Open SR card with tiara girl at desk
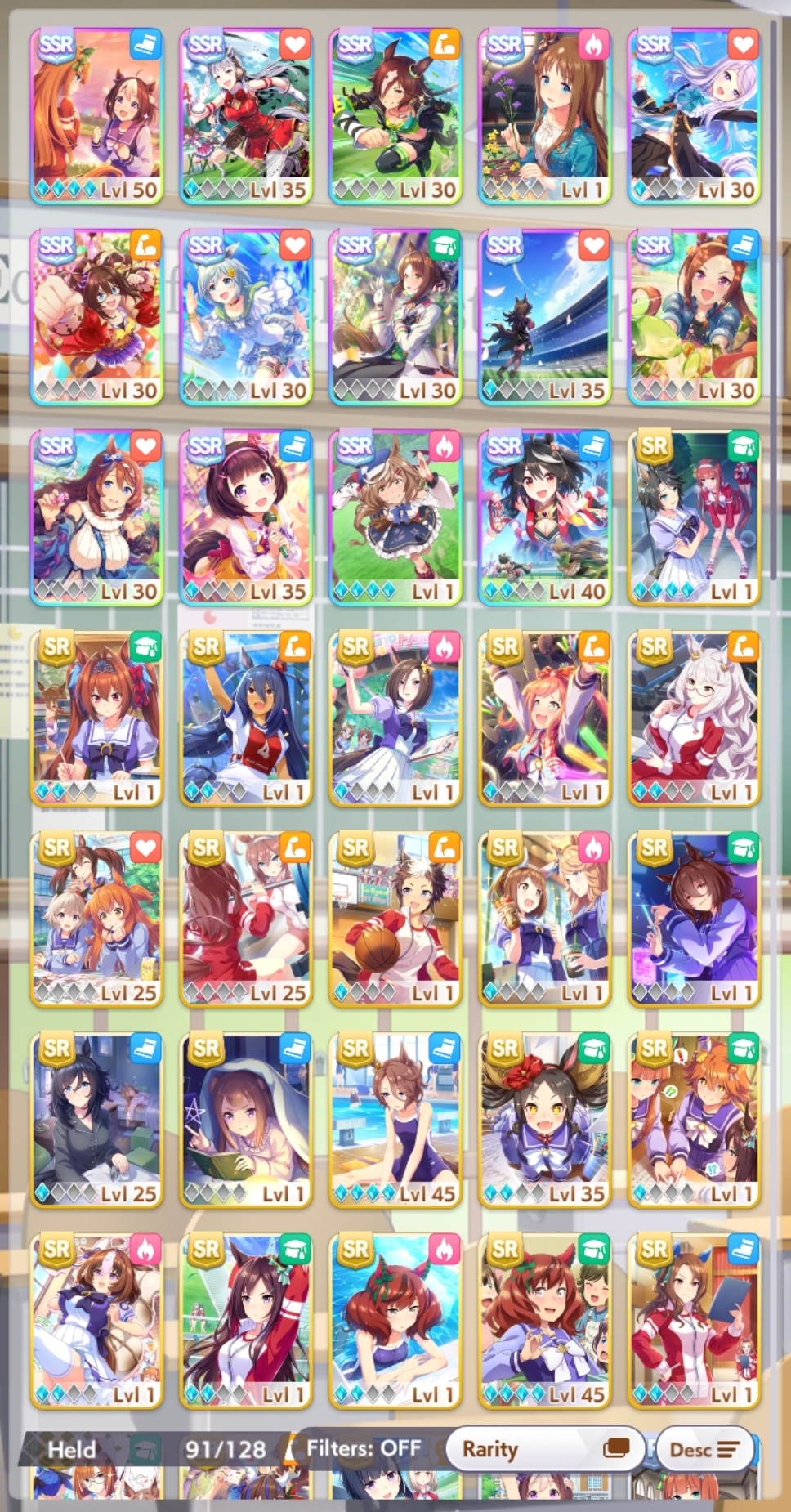This screenshot has height=1512, width=791. pos(96,718)
